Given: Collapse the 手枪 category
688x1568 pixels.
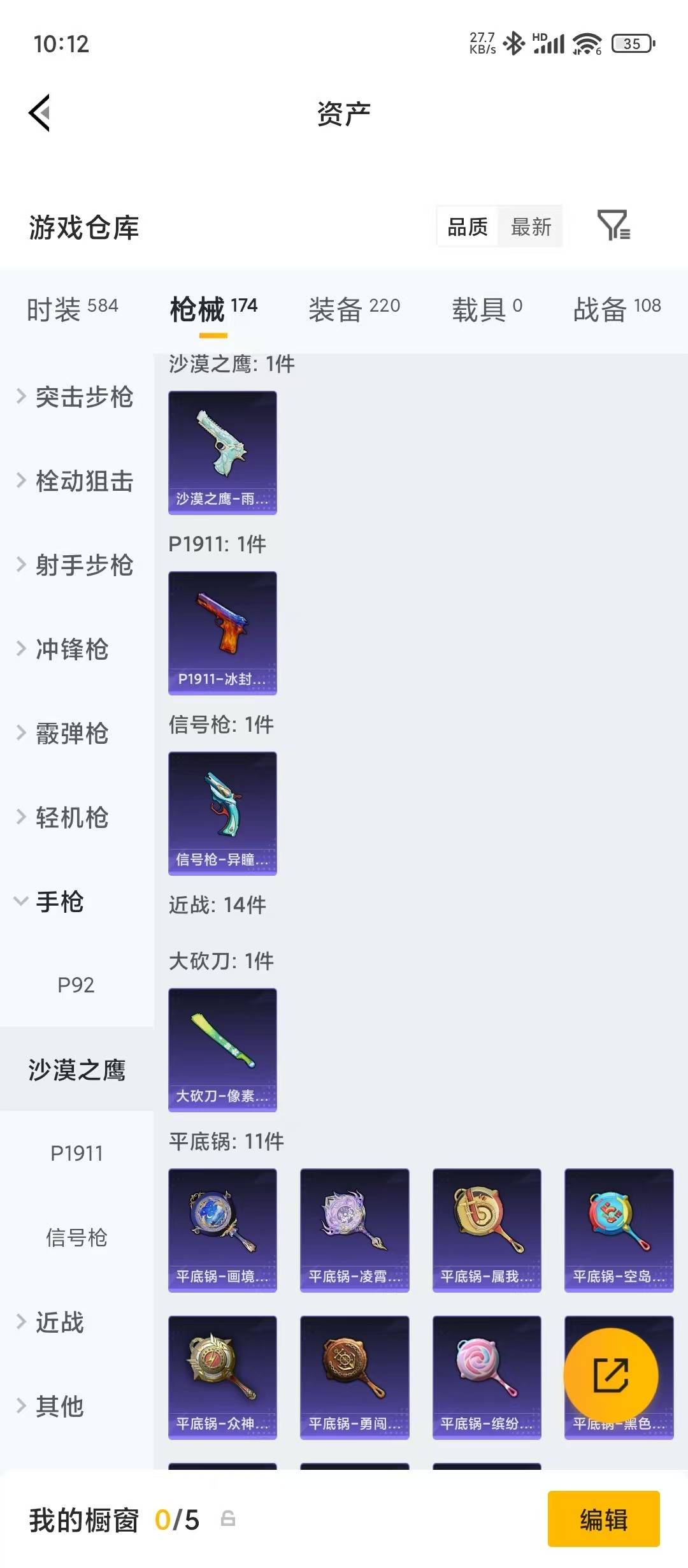Looking at the screenshot, I should [61, 903].
